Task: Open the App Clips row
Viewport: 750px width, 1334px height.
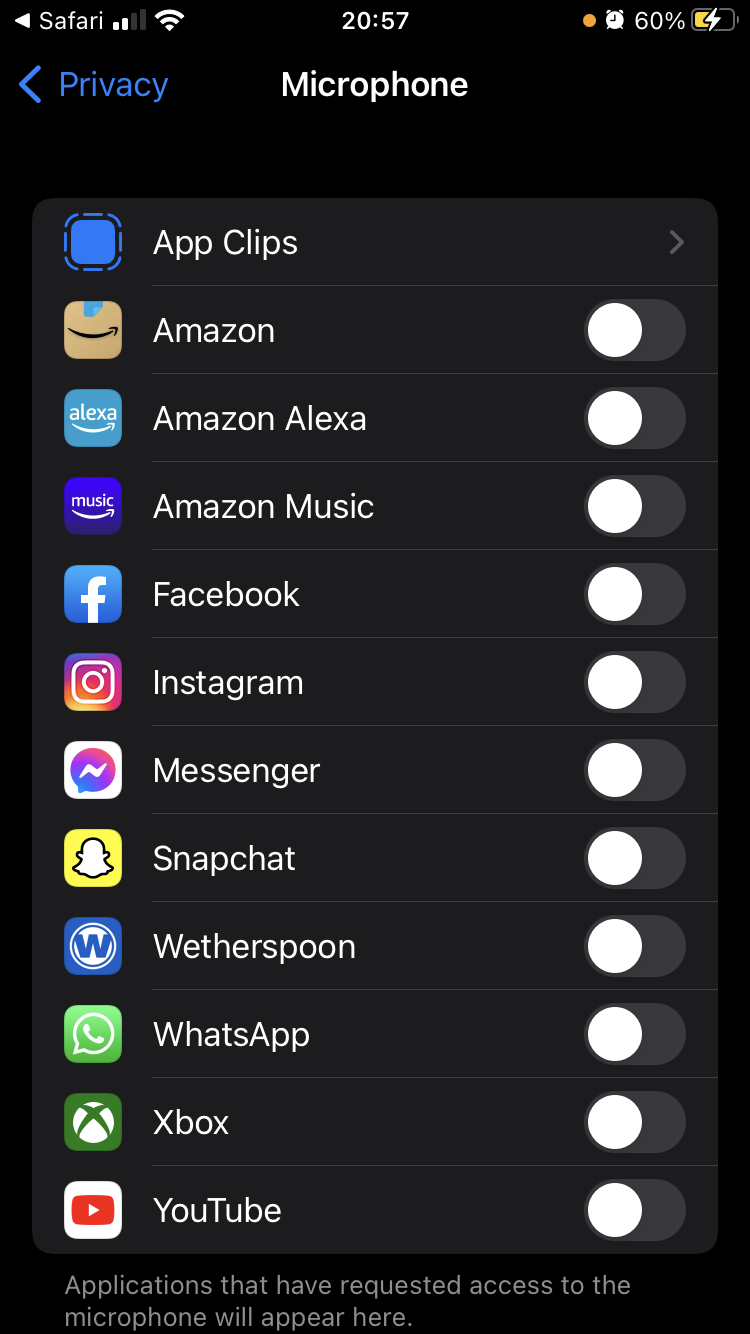Action: [x=375, y=243]
